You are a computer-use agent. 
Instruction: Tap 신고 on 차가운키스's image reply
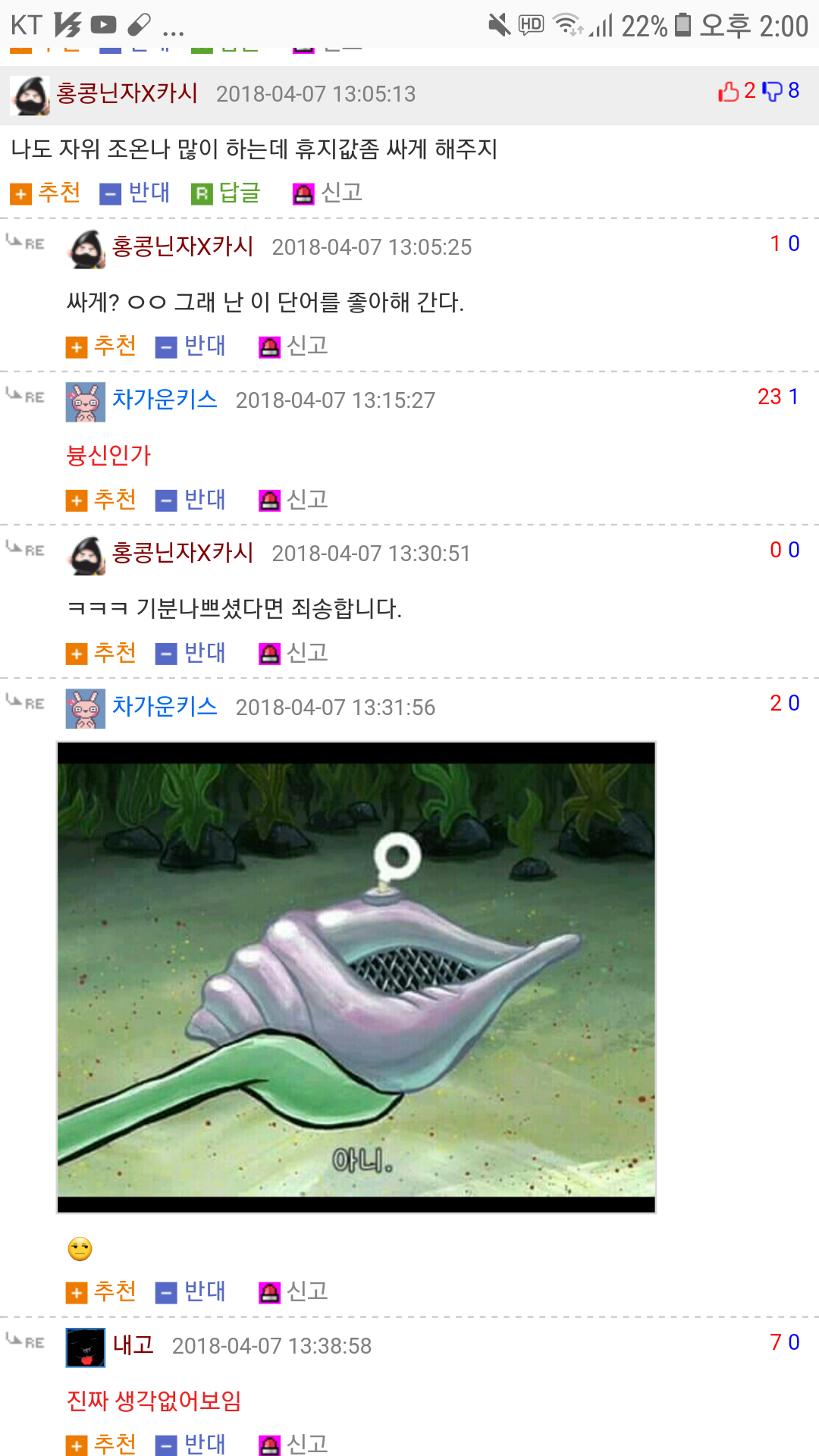(x=293, y=1291)
